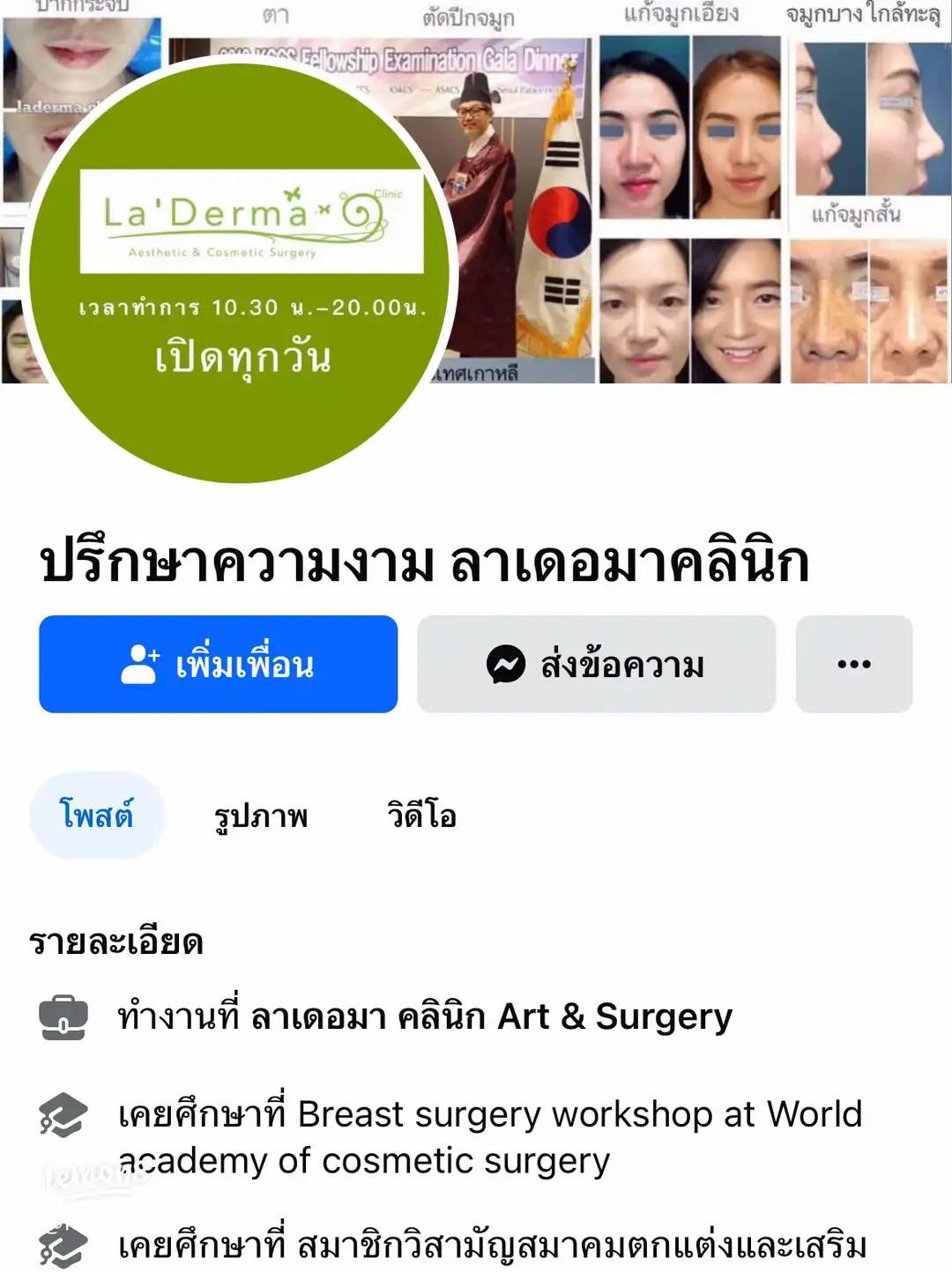The height and width of the screenshot is (1273, 952).
Task: Click the ส่งข้อความ button
Action: tap(597, 664)
